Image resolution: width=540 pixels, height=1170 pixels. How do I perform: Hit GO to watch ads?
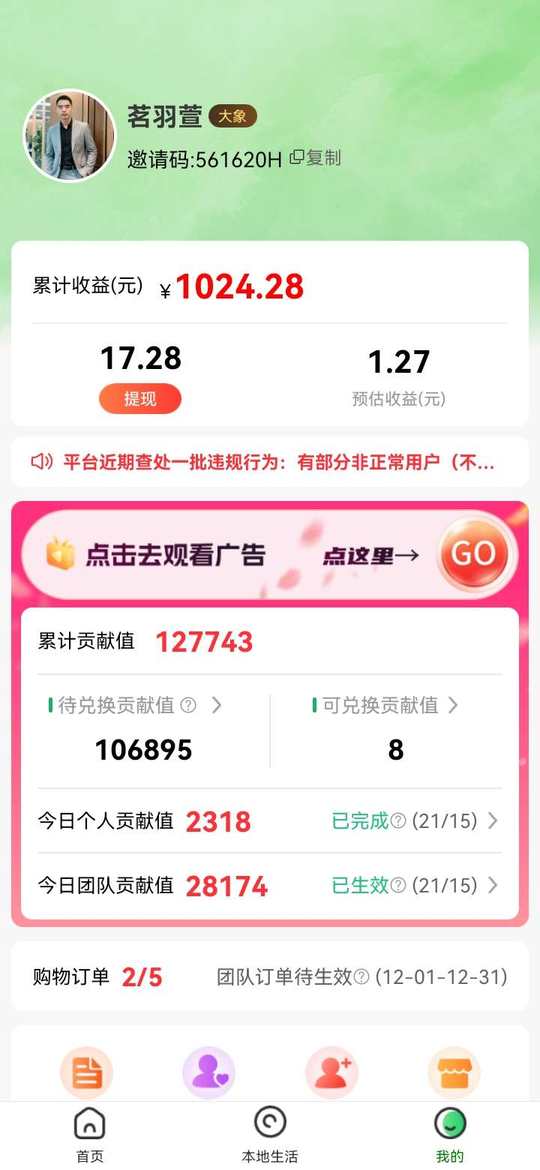473,554
